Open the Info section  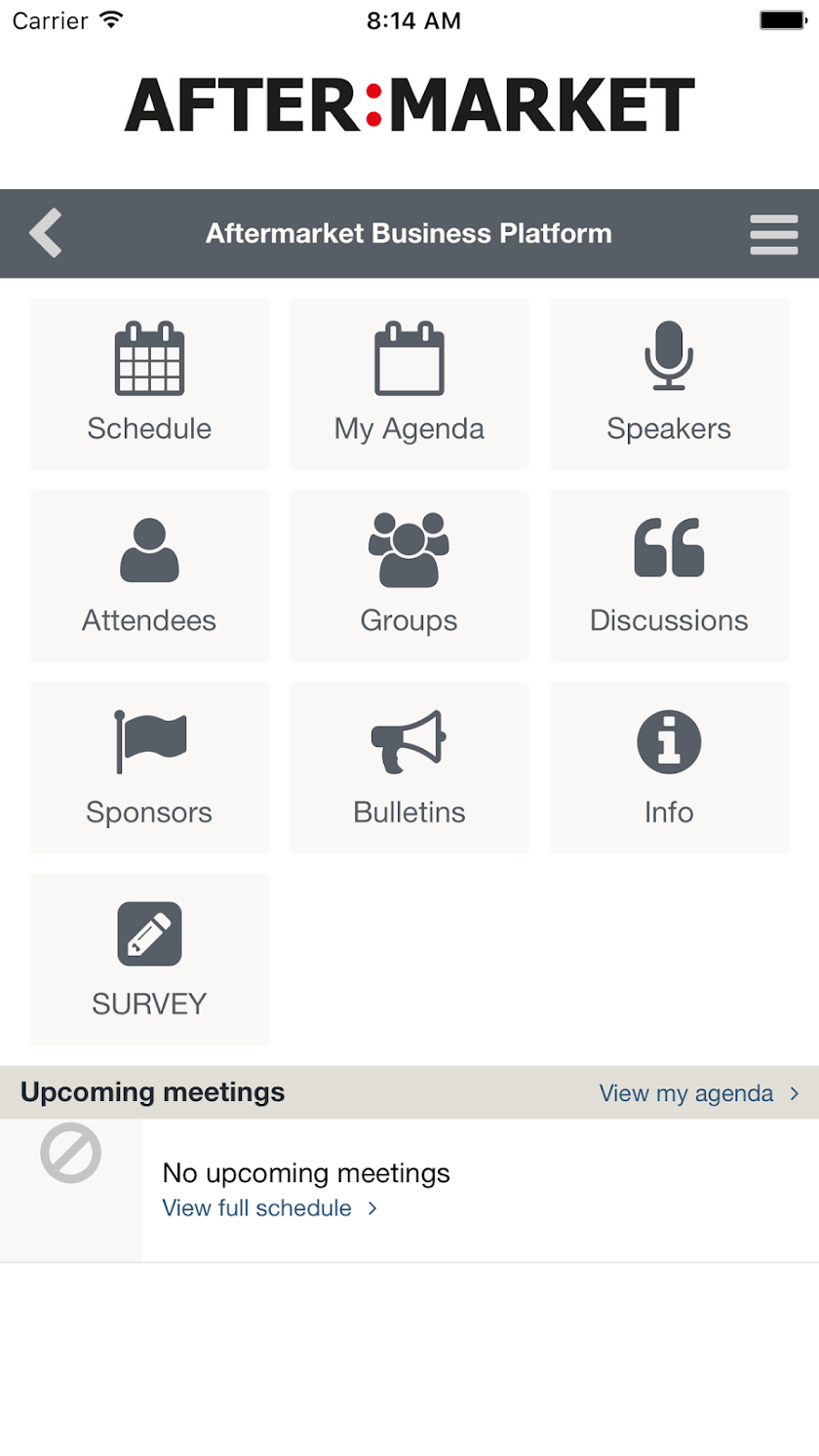point(669,767)
